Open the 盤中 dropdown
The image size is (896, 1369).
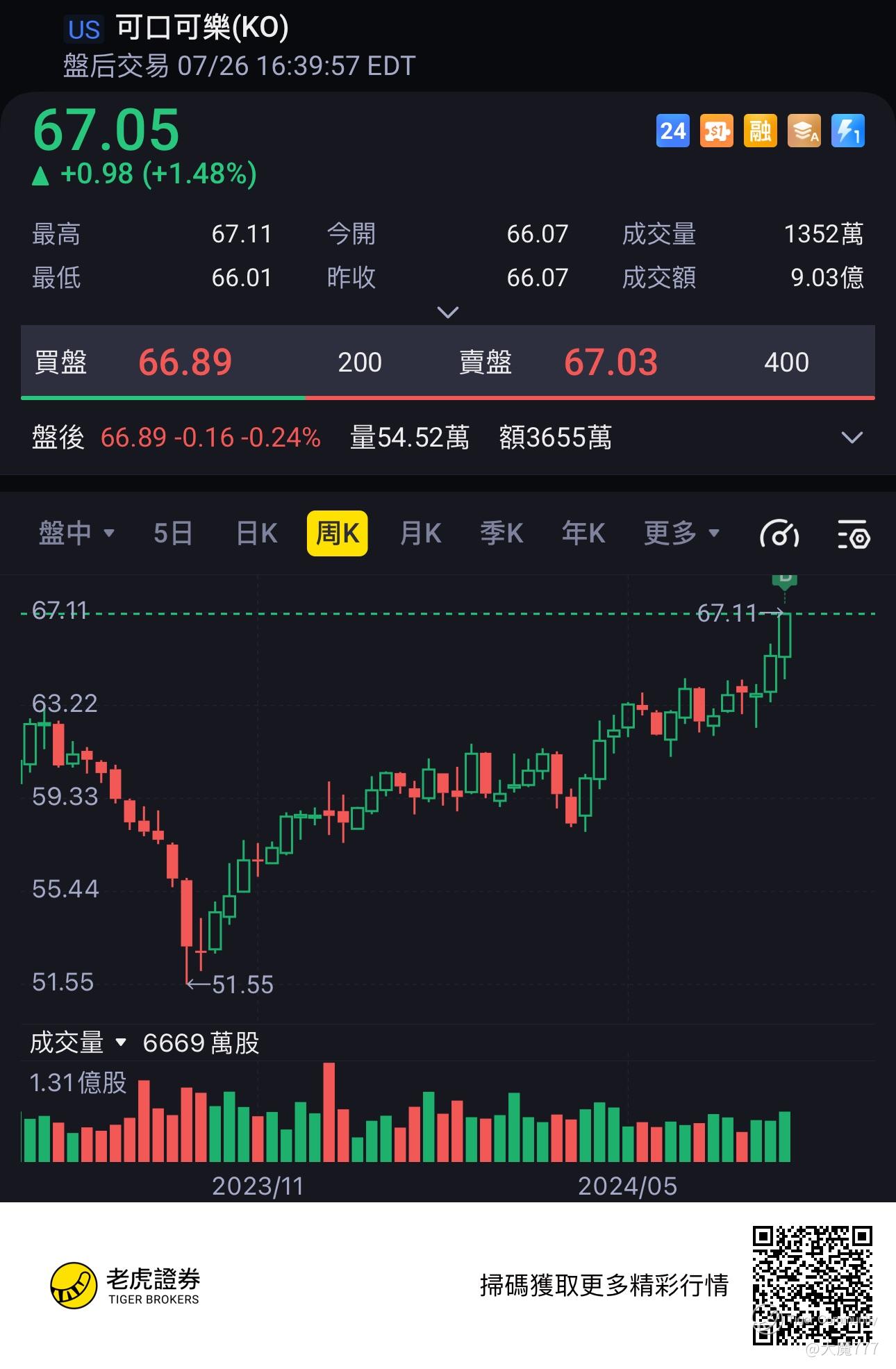click(x=76, y=533)
